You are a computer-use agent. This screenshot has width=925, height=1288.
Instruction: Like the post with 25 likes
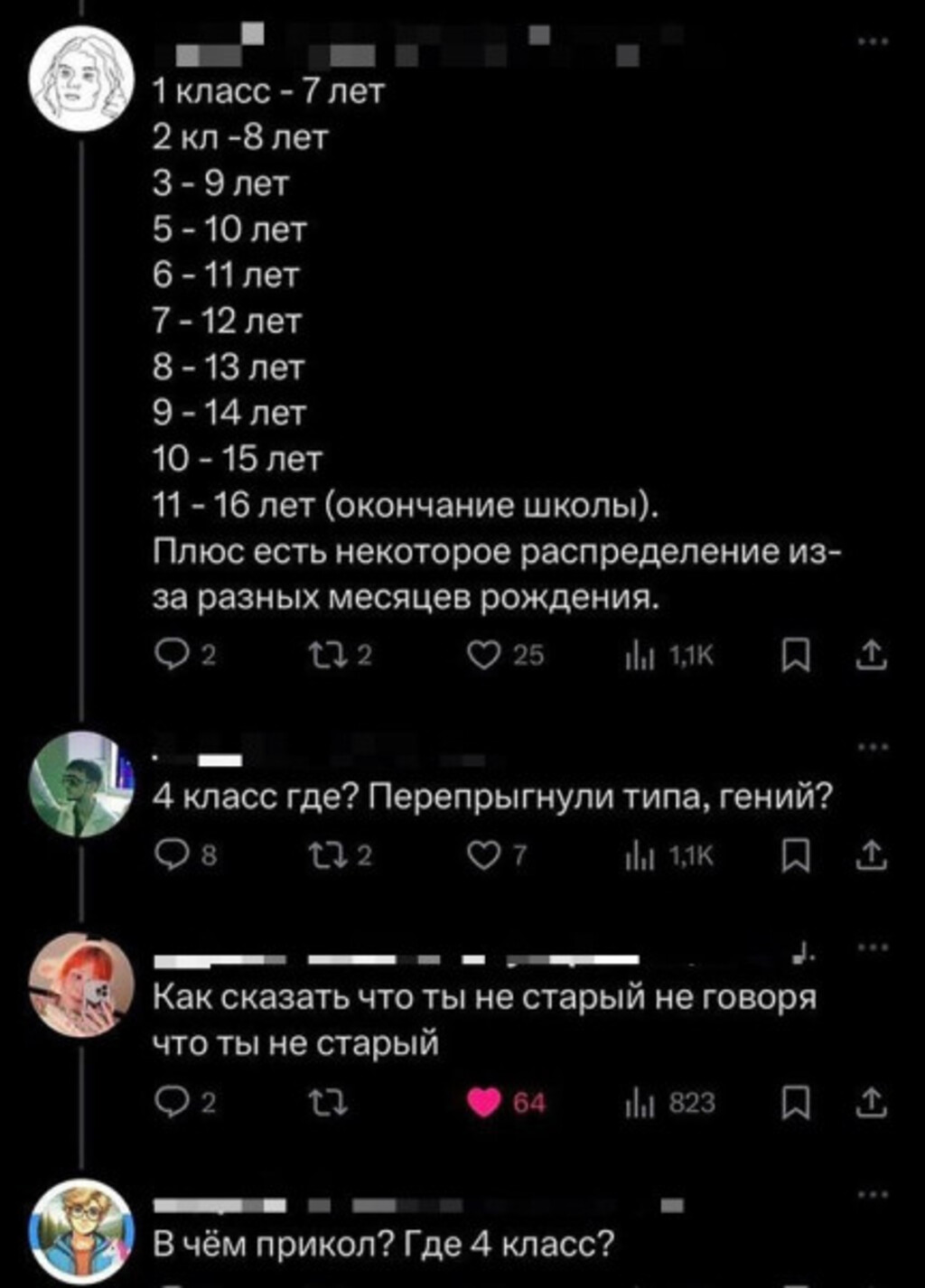click(485, 655)
